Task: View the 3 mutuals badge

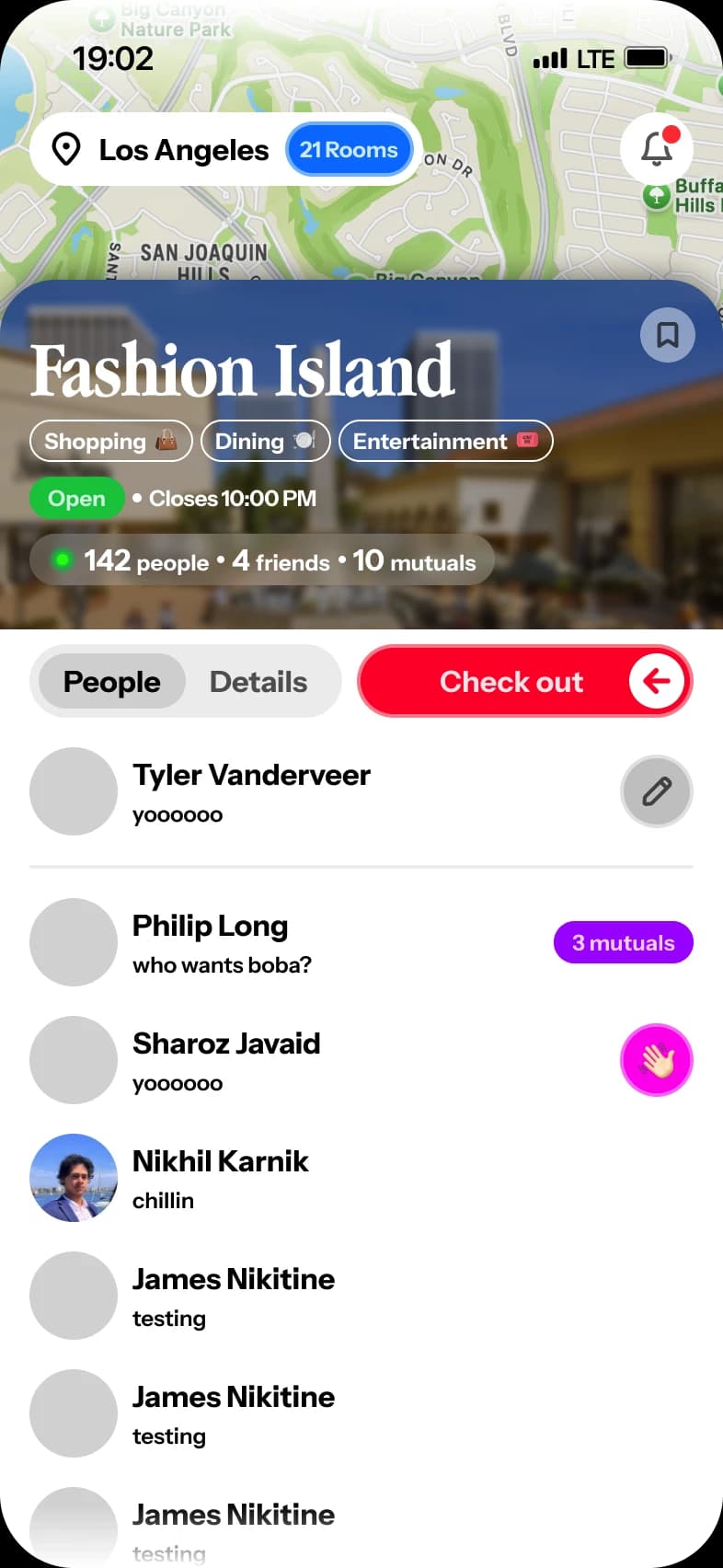Action: pyautogui.click(x=623, y=942)
